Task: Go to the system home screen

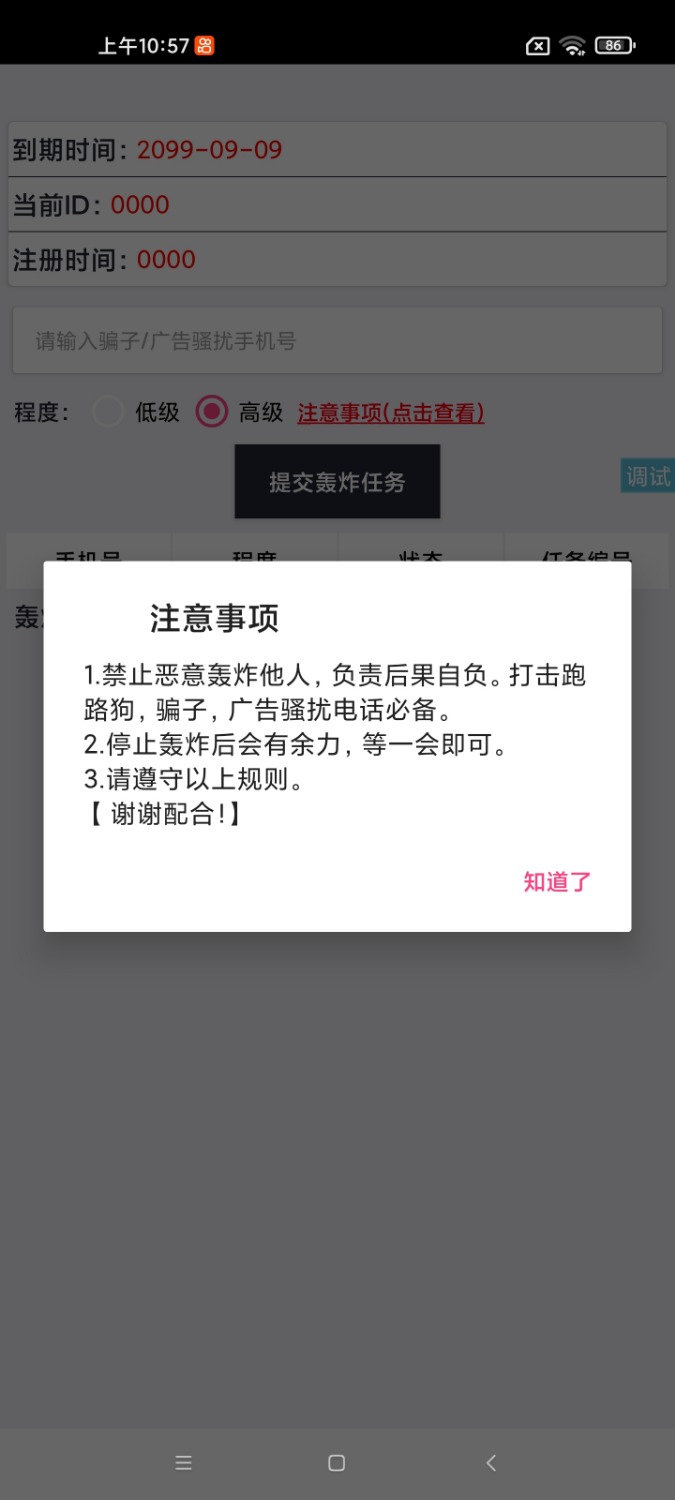Action: (337, 1463)
